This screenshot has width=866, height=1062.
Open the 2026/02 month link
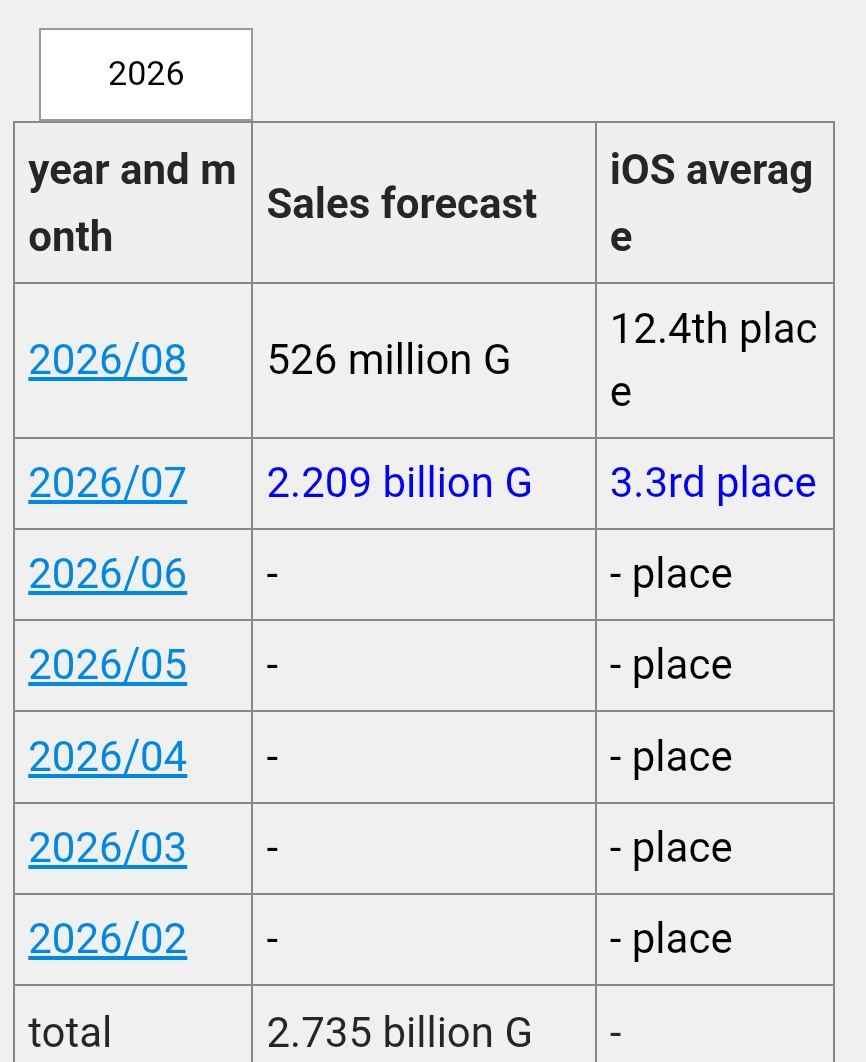pos(108,939)
